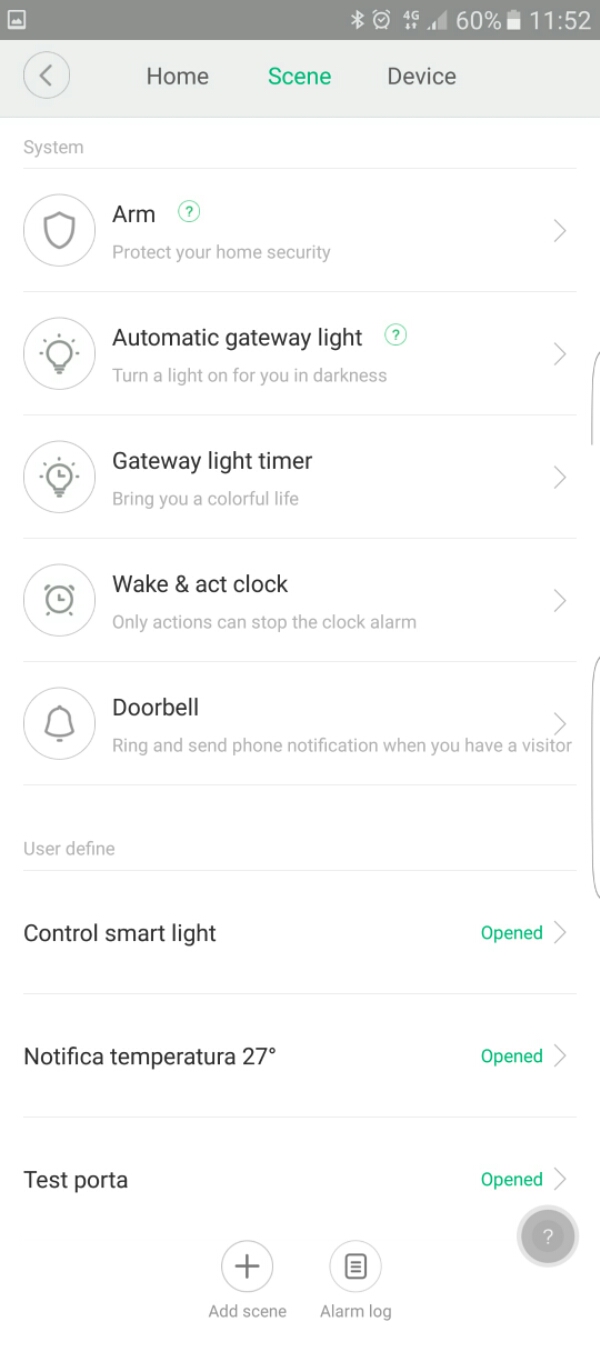Viewport: 600px width, 1372px height.
Task: Go back using the arrow button
Action: pos(46,76)
